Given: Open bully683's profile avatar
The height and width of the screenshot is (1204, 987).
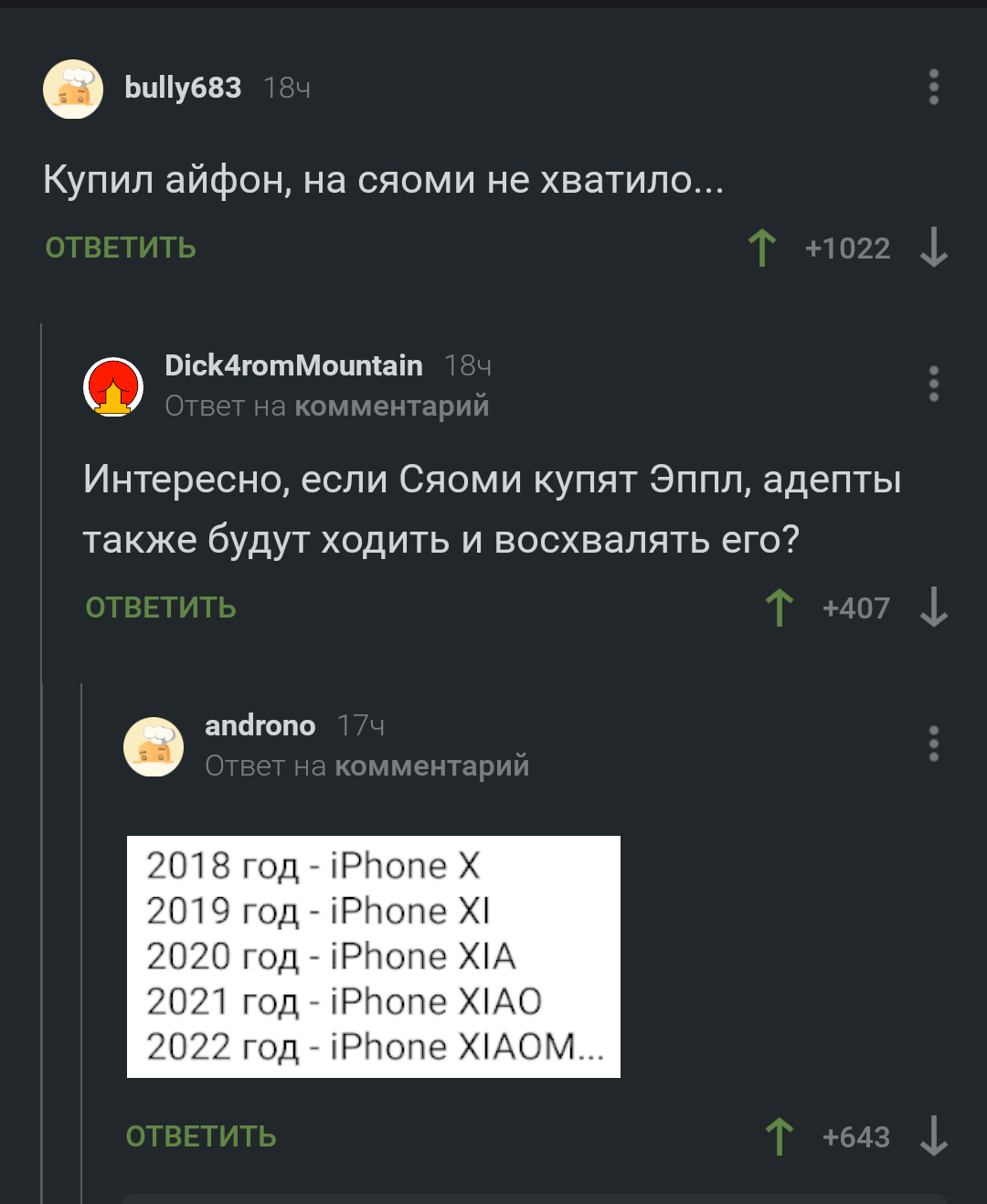Looking at the screenshot, I should [x=73, y=89].
